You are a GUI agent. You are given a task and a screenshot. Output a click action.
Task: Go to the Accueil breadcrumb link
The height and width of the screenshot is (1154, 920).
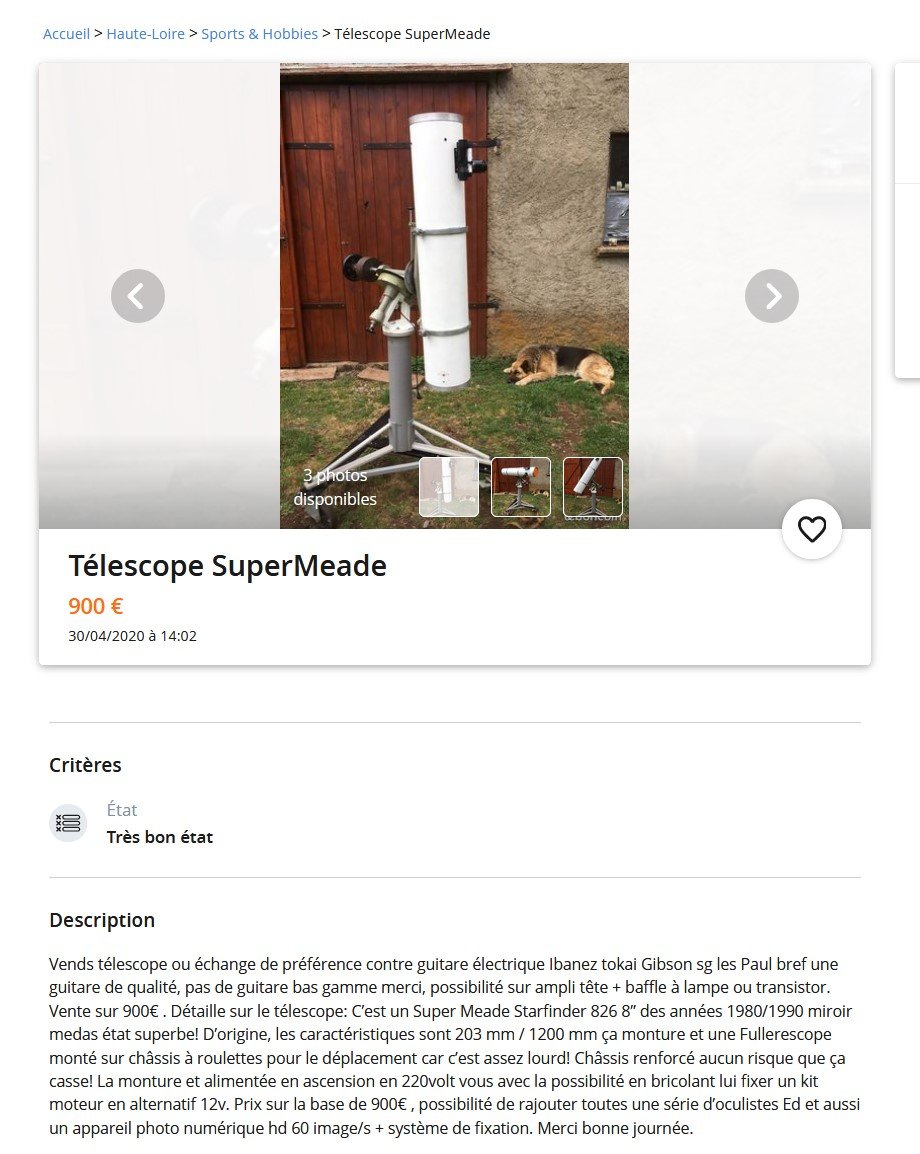click(66, 34)
